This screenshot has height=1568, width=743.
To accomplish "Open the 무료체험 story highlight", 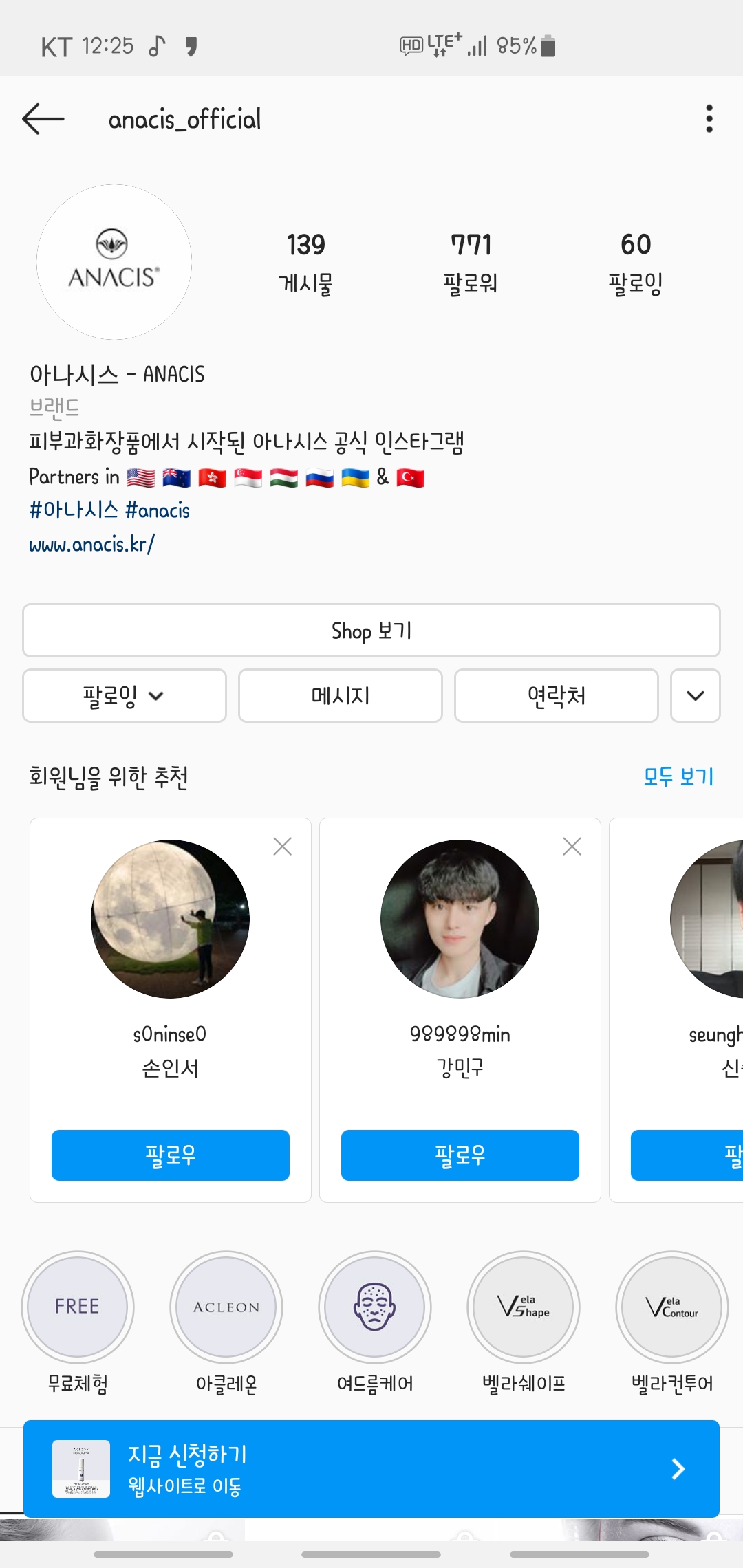I will pyautogui.click(x=78, y=1307).
